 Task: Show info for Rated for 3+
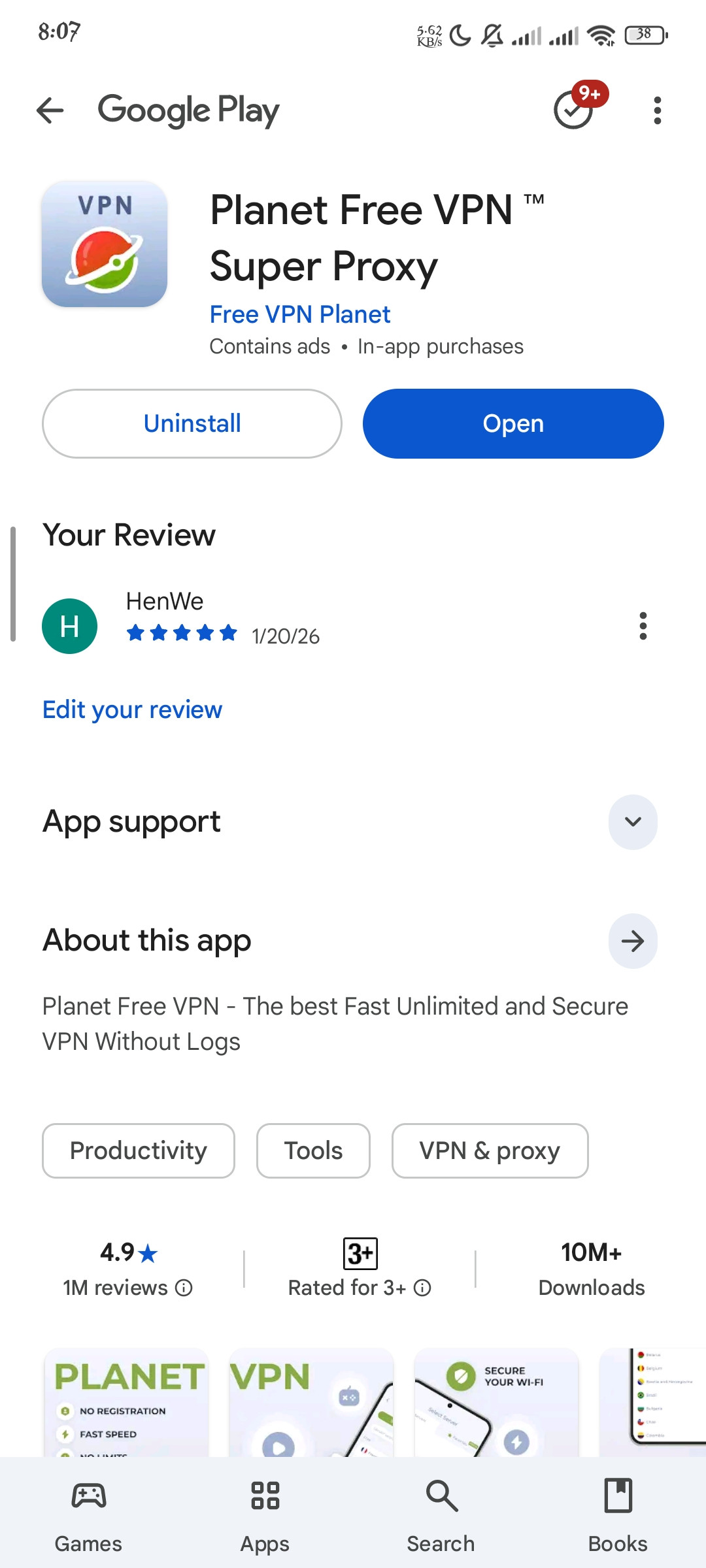(x=423, y=1288)
